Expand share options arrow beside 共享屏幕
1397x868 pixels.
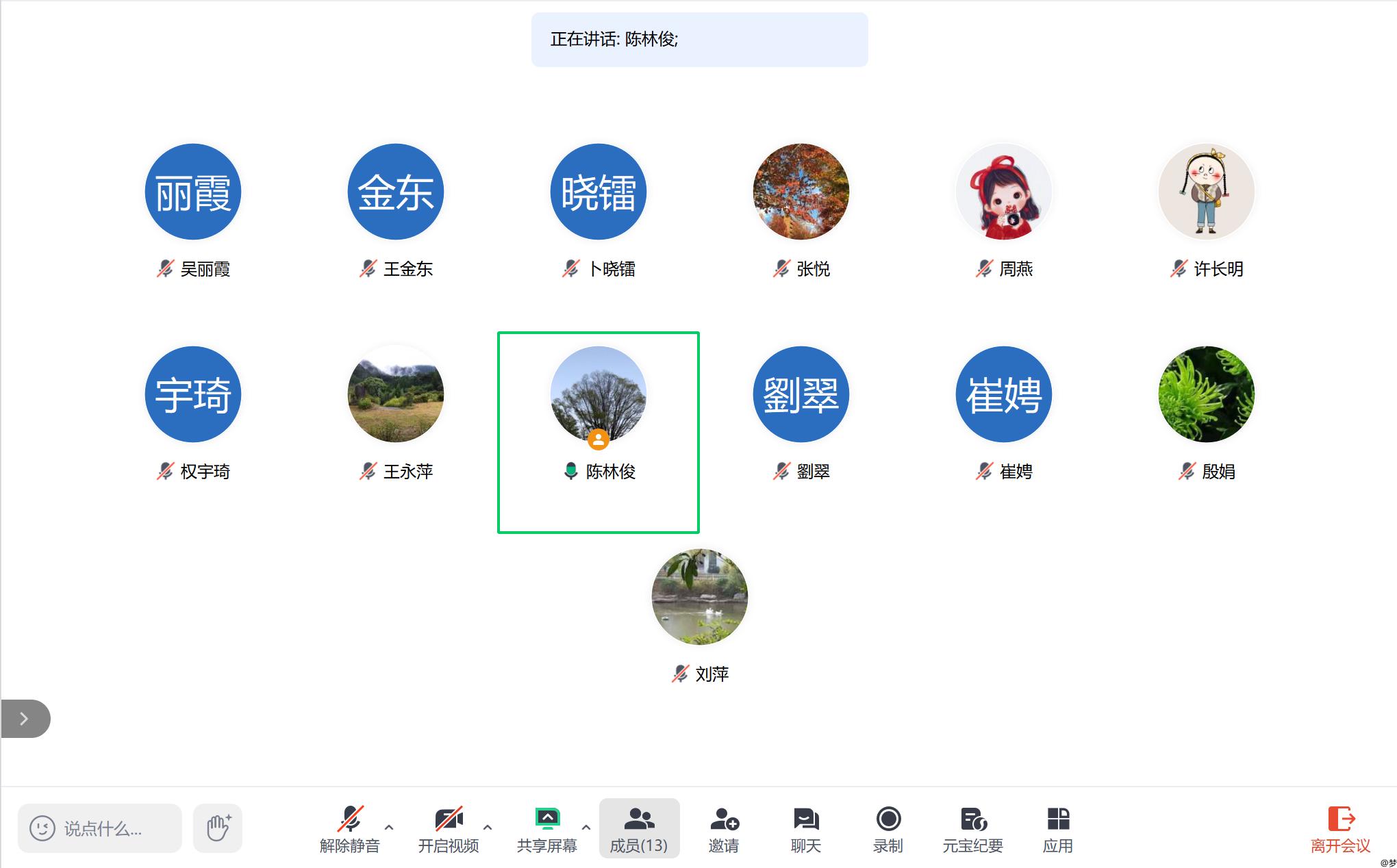586,828
